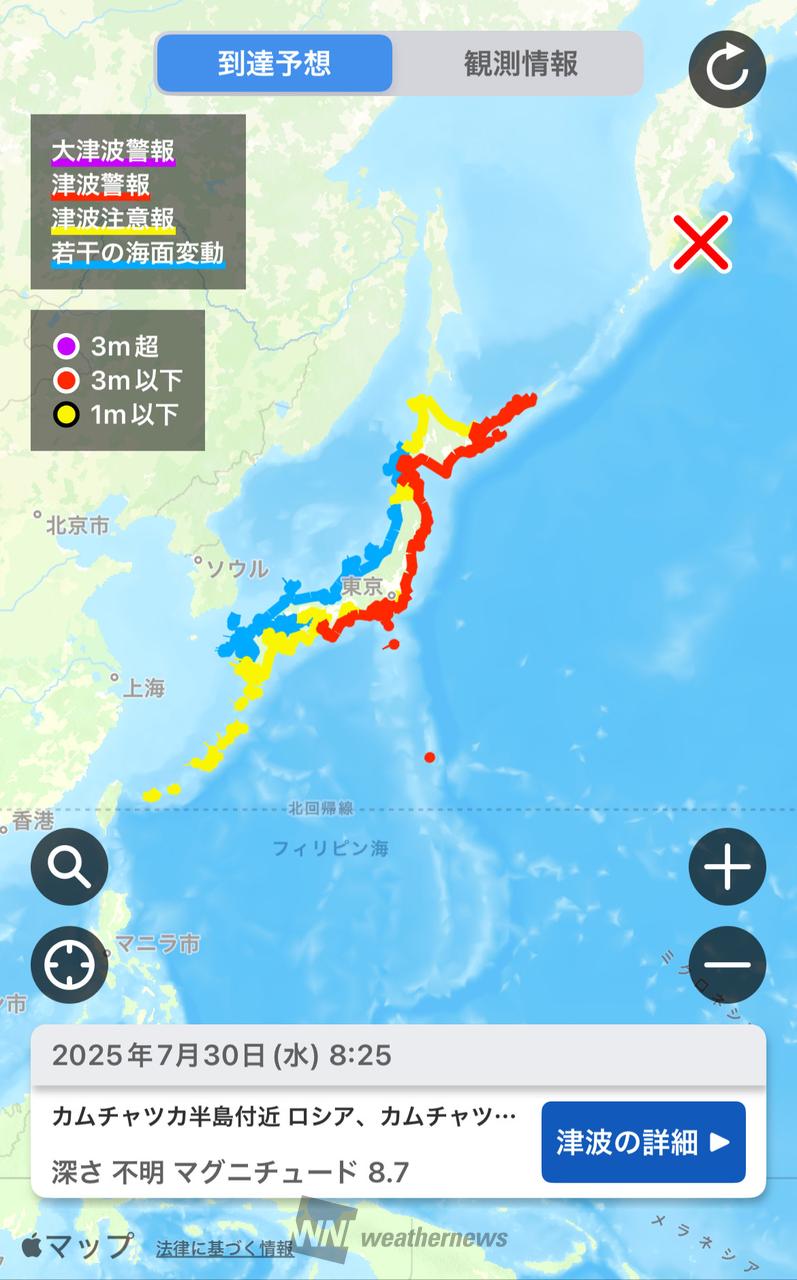797x1280 pixels.
Task: Reload the tsunami map data
Action: (x=727, y=70)
